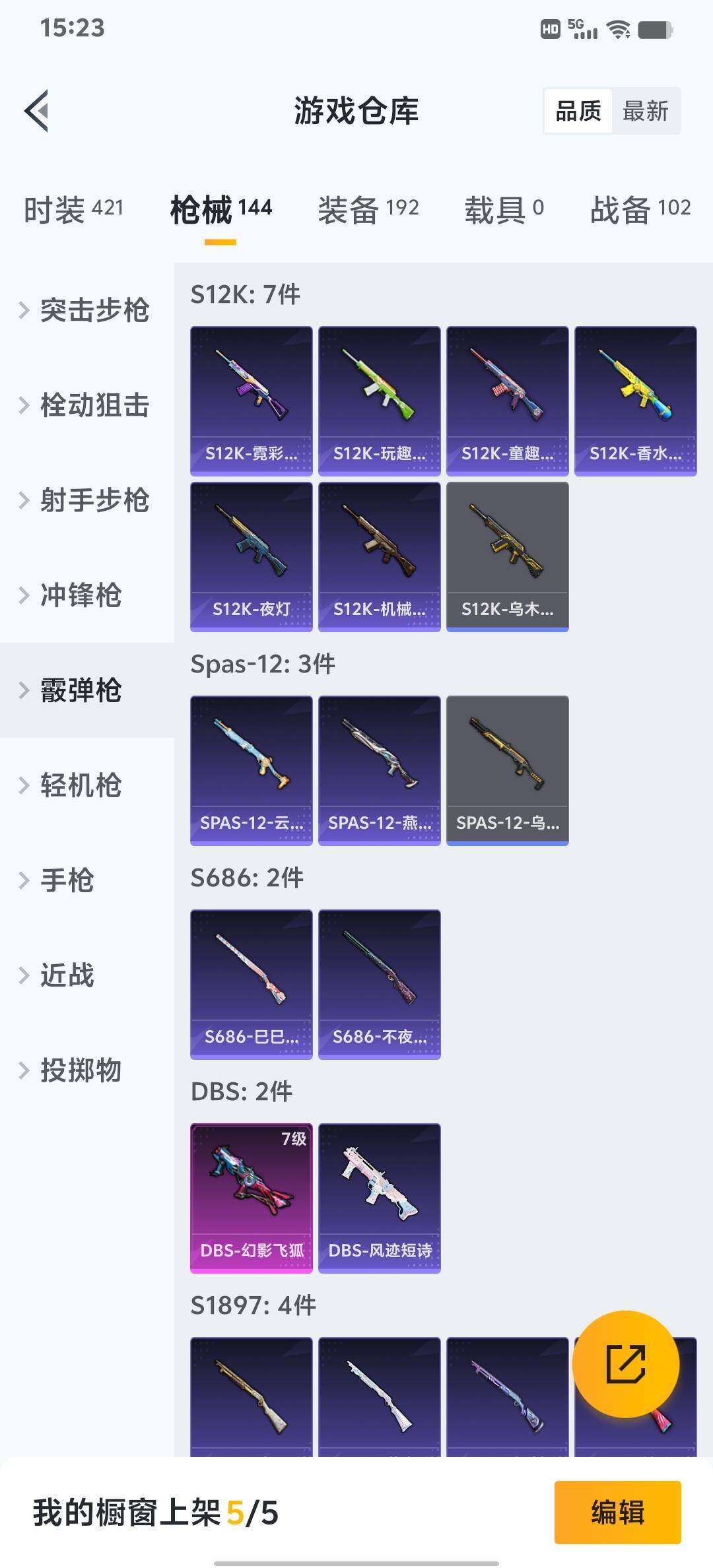The image size is (713, 1568).
Task: Open the DBS-幻影飞狐 skin
Action: [251, 1198]
